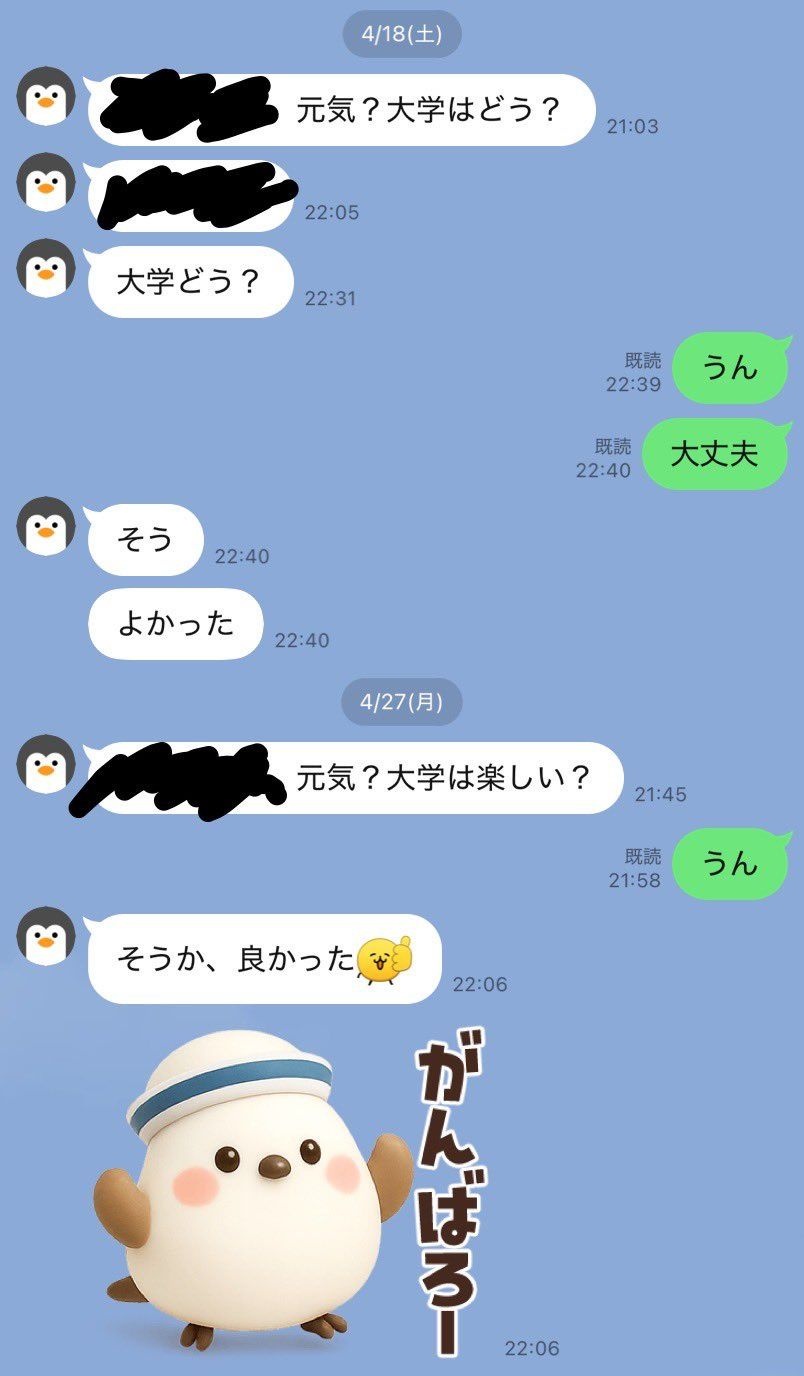The width and height of the screenshot is (804, 1376).
Task: Open sender profile from avatar beside そう
Action: pos(46,526)
